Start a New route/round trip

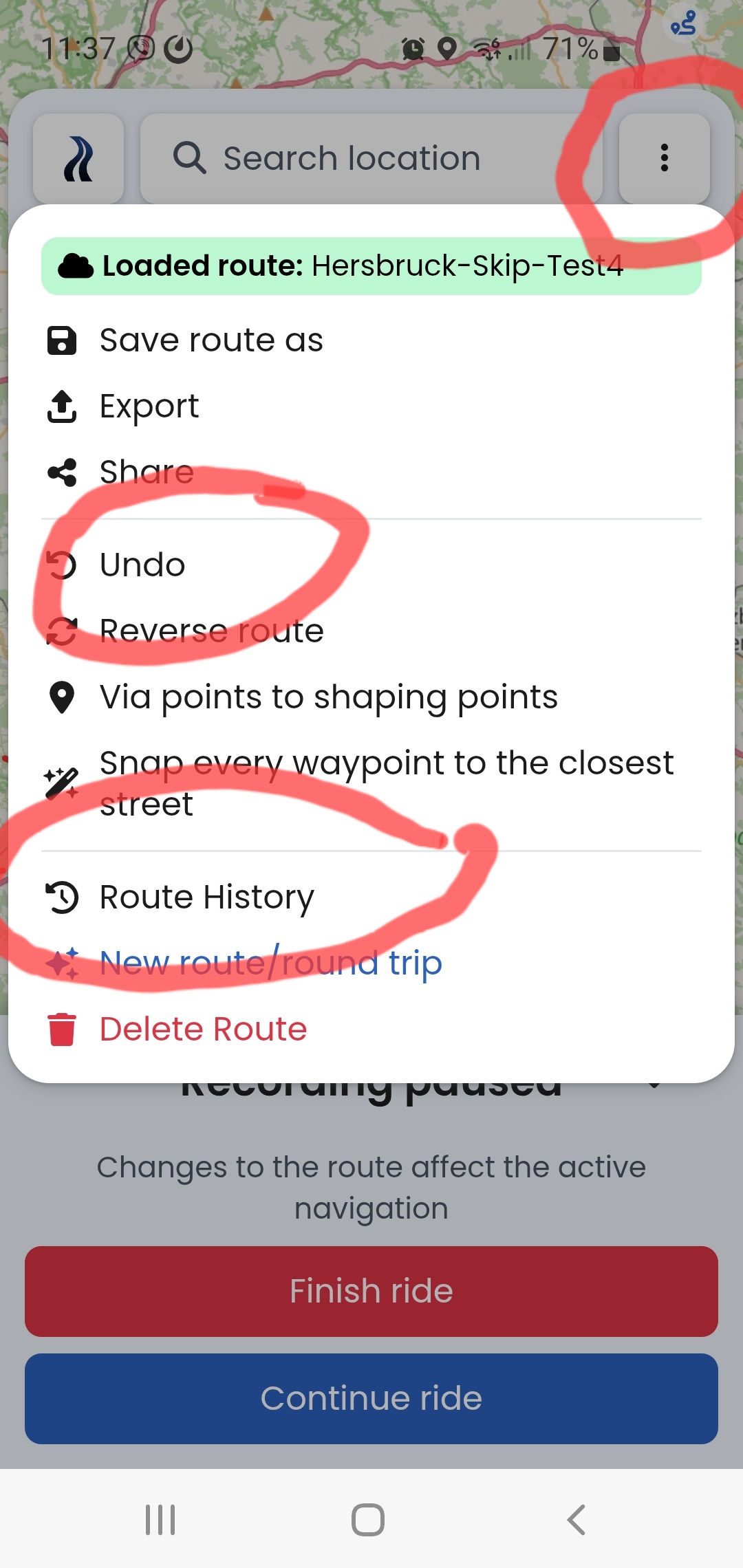point(371,963)
